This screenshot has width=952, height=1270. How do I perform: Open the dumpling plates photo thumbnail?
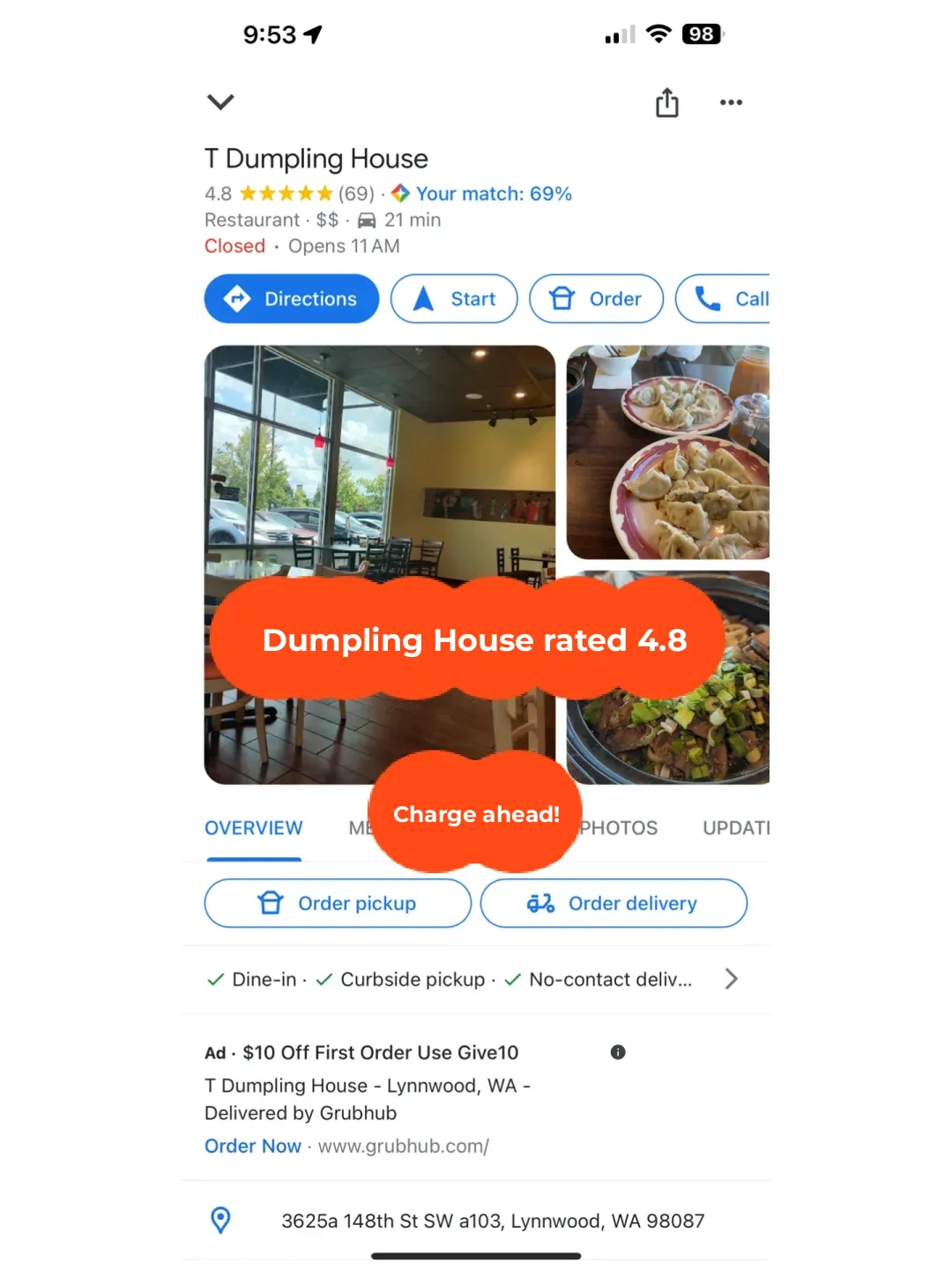[668, 452]
